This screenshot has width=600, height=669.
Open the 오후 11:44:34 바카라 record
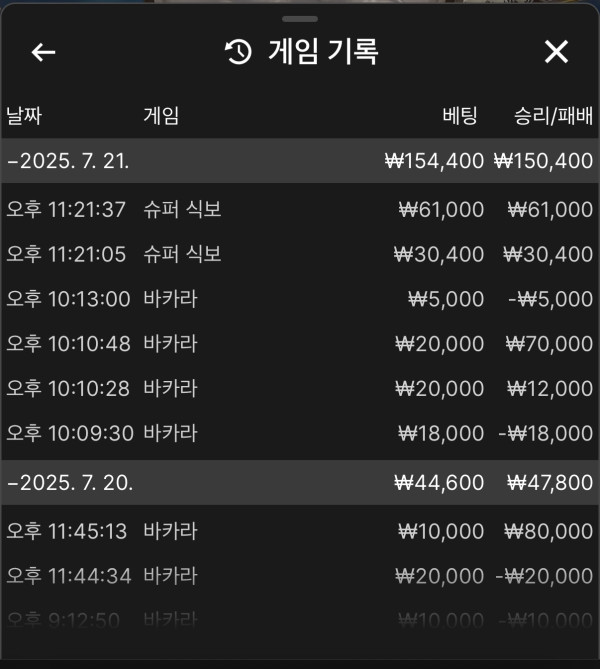[x=299, y=576]
